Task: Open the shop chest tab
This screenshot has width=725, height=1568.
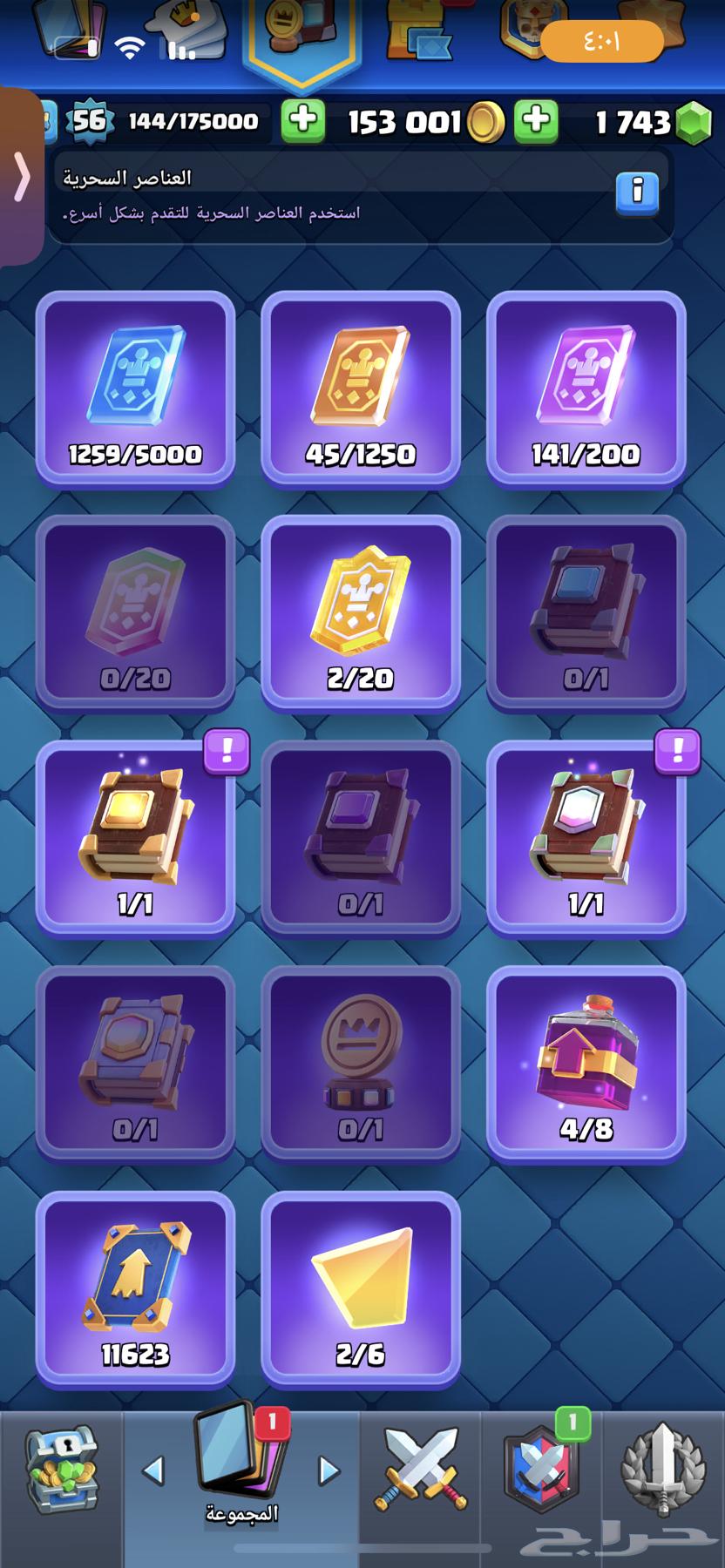Action: click(61, 1470)
